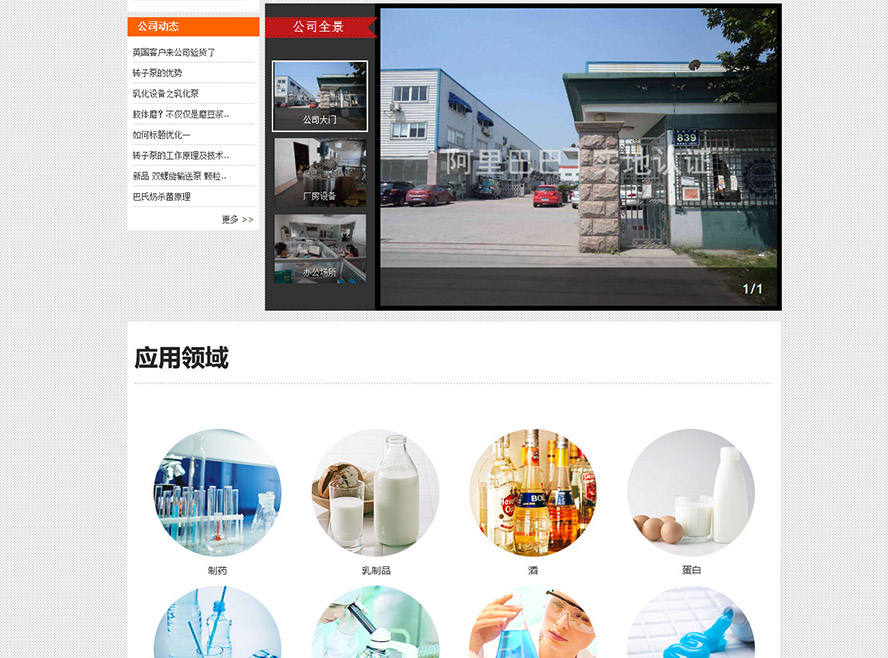Open news item 英国客户来公司验货了

[x=174, y=52]
